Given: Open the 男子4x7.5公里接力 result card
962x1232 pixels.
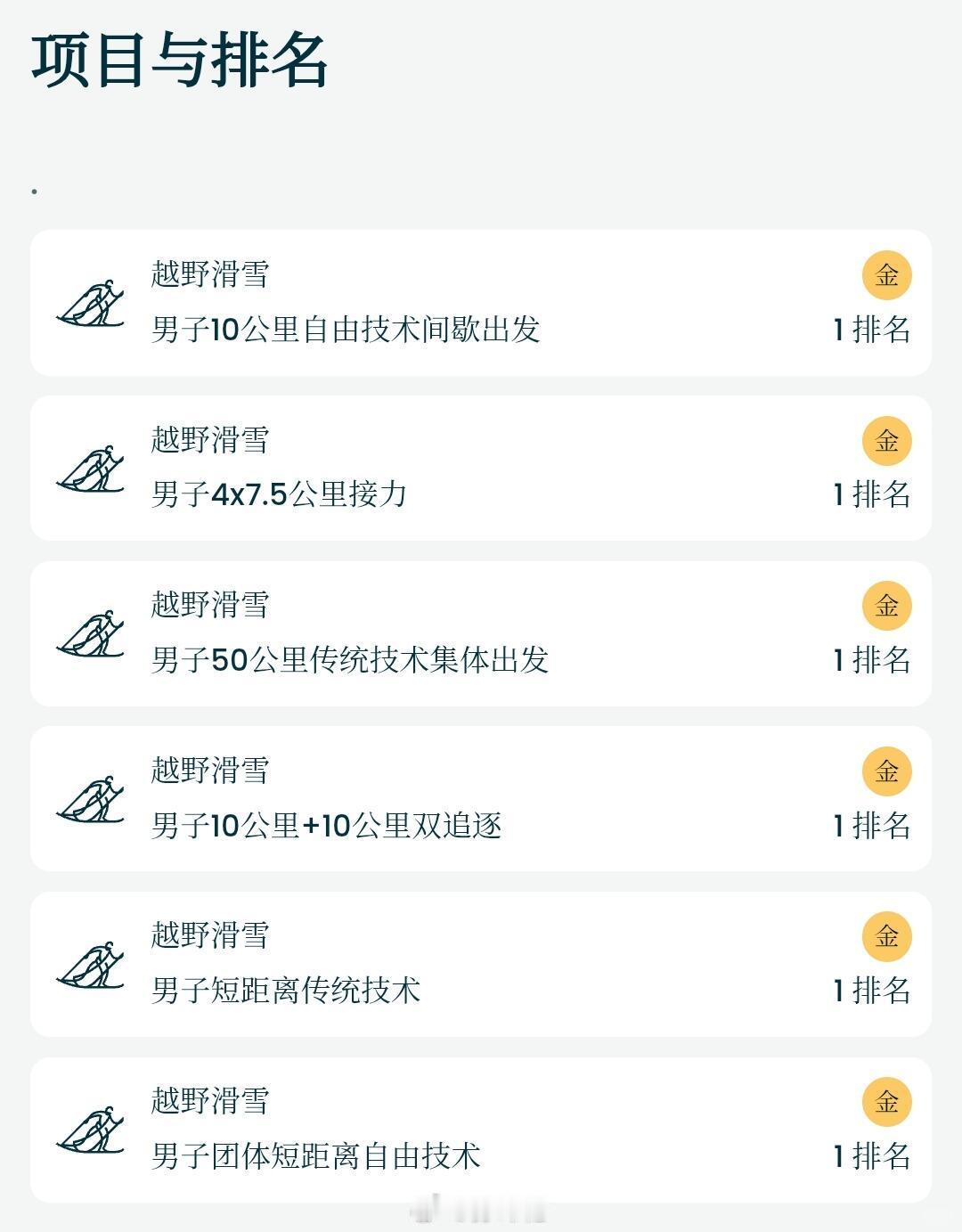Looking at the screenshot, I should point(481,468).
